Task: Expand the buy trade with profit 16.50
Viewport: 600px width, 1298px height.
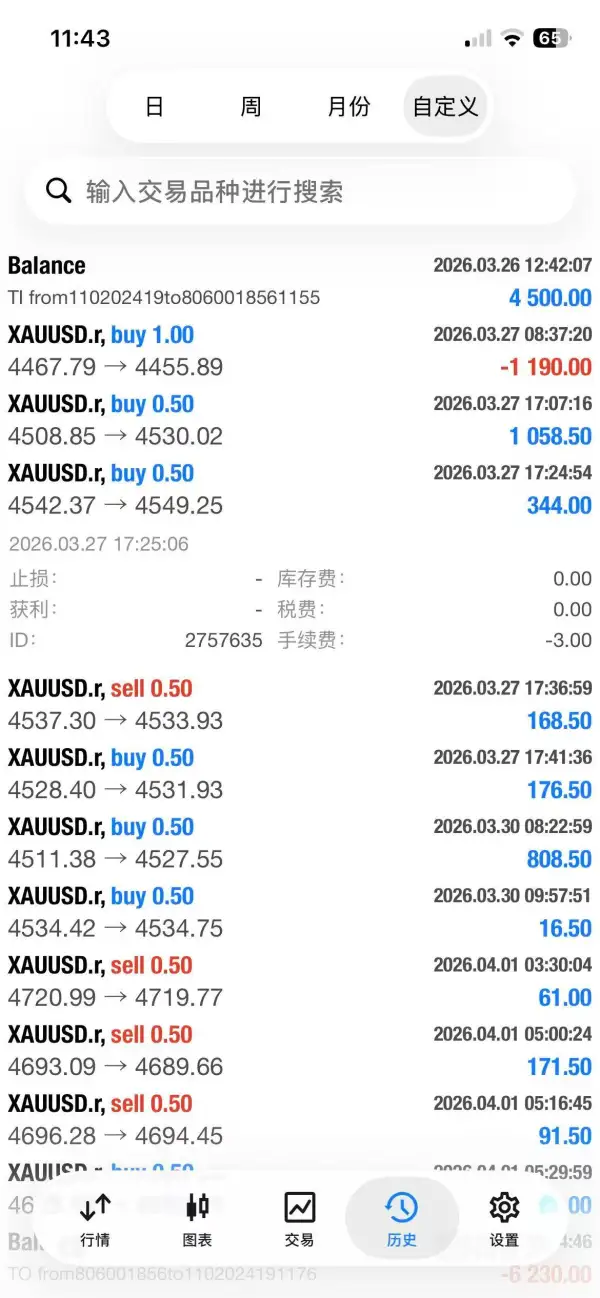Action: pos(300,912)
